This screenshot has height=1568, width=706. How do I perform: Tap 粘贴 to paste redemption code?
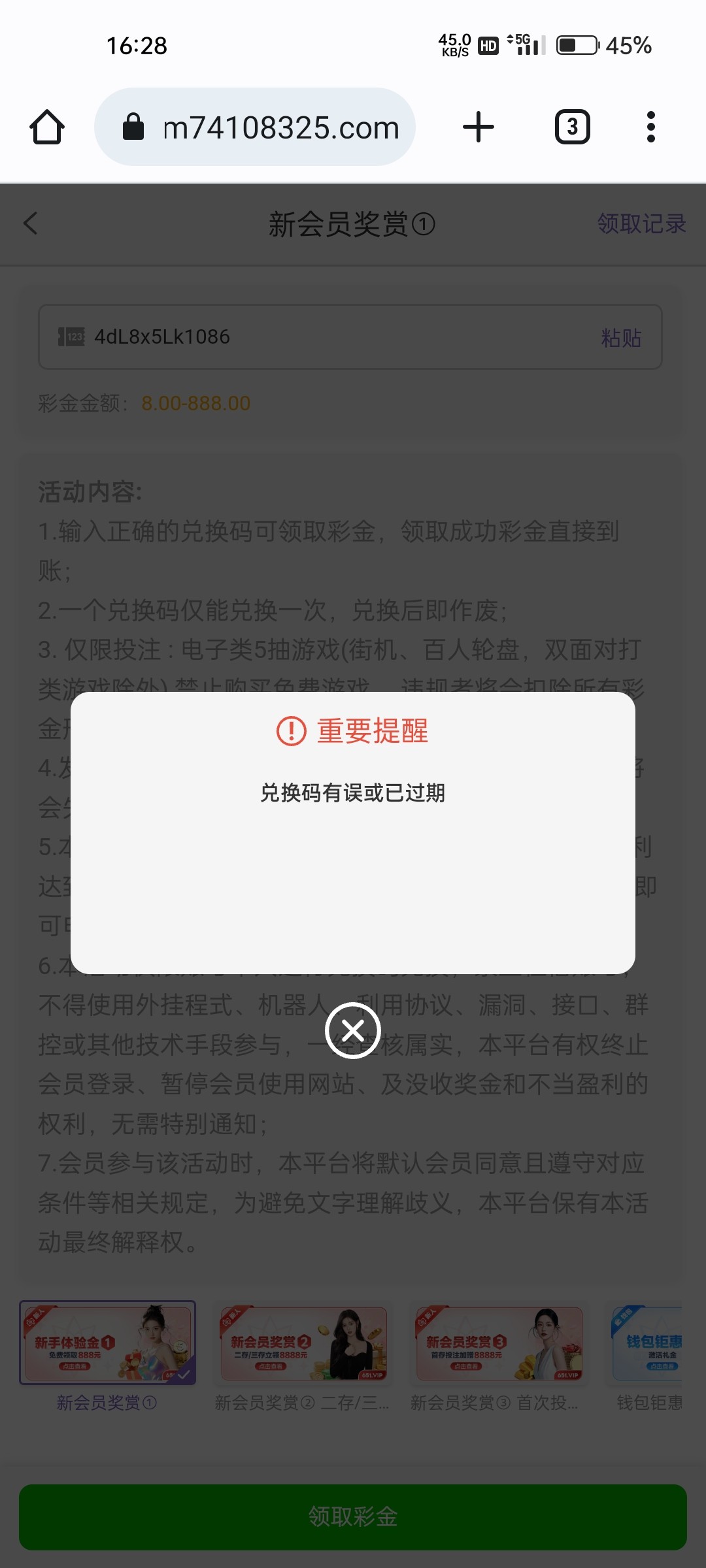pyautogui.click(x=621, y=337)
